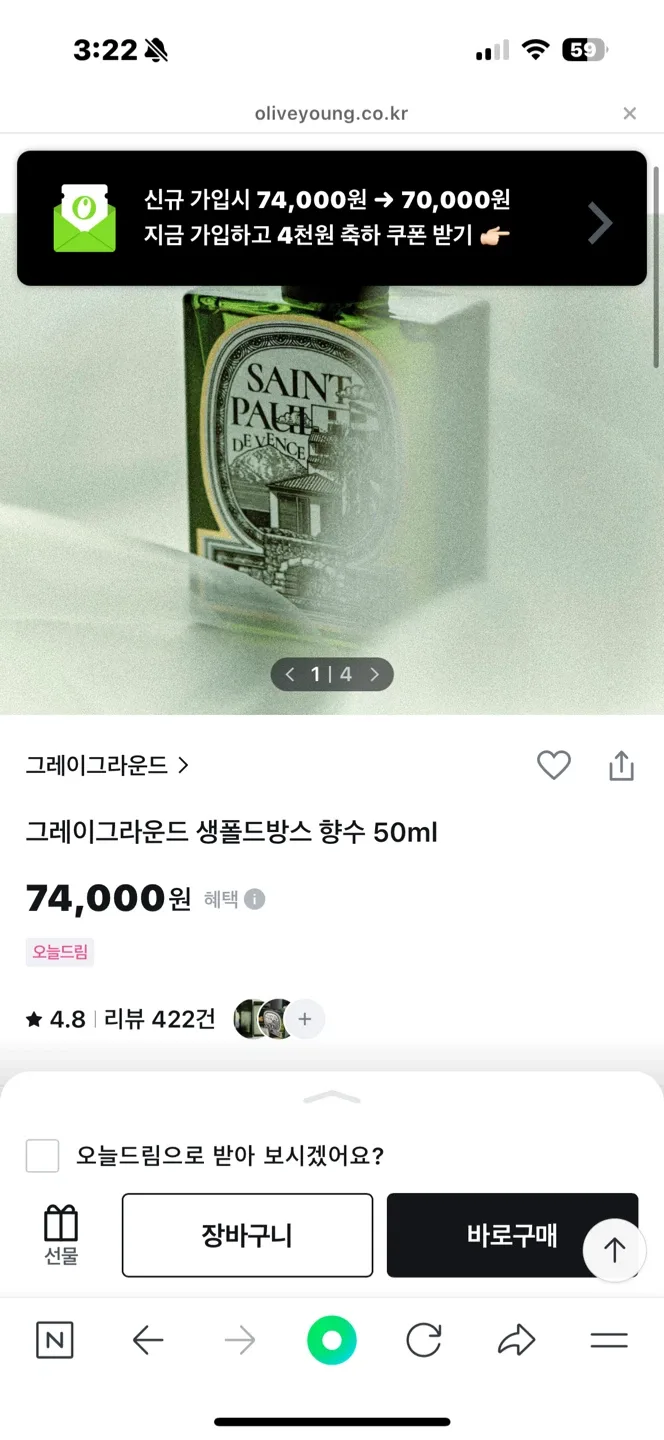Reload the current page
Screen dimensions: 664x1440
[423, 1341]
